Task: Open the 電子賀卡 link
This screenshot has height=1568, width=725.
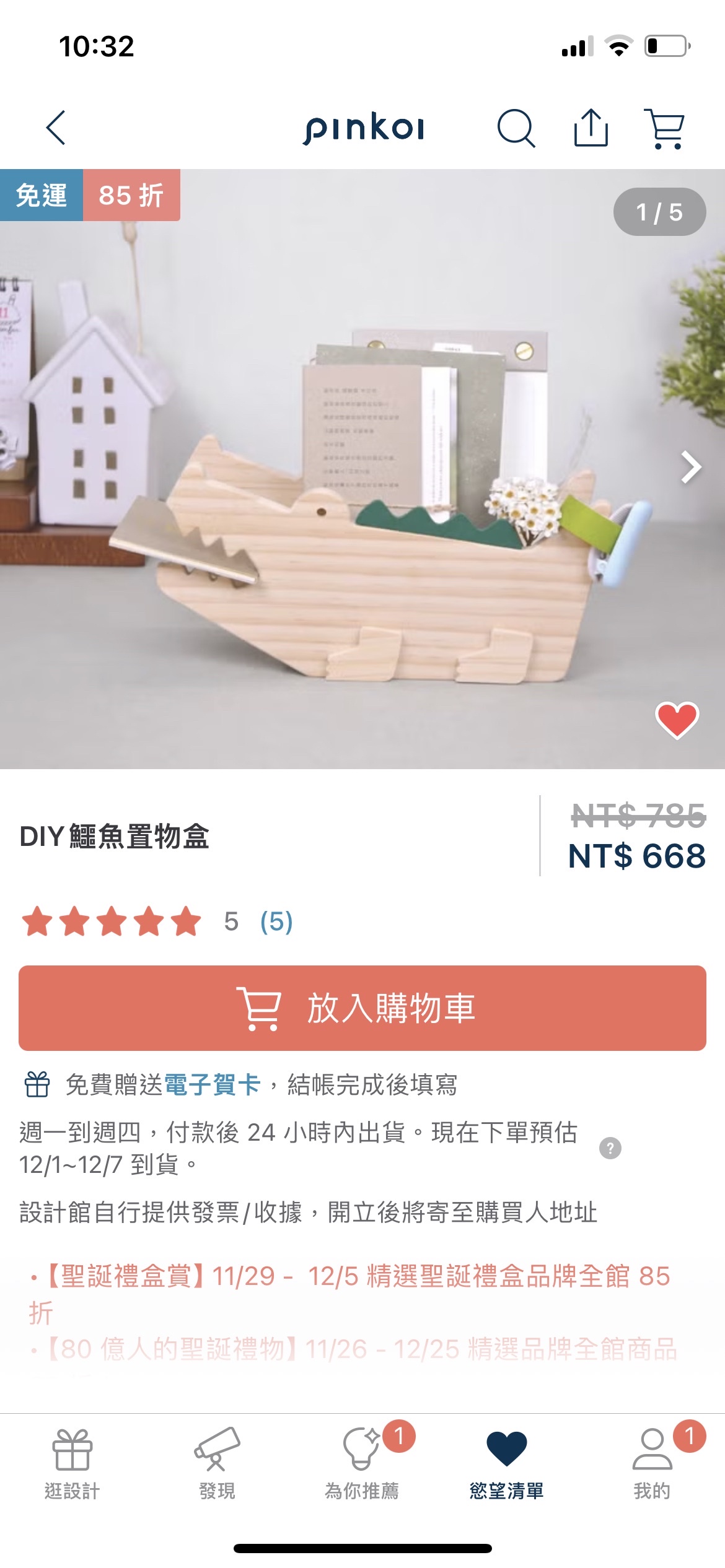Action: (x=212, y=1085)
